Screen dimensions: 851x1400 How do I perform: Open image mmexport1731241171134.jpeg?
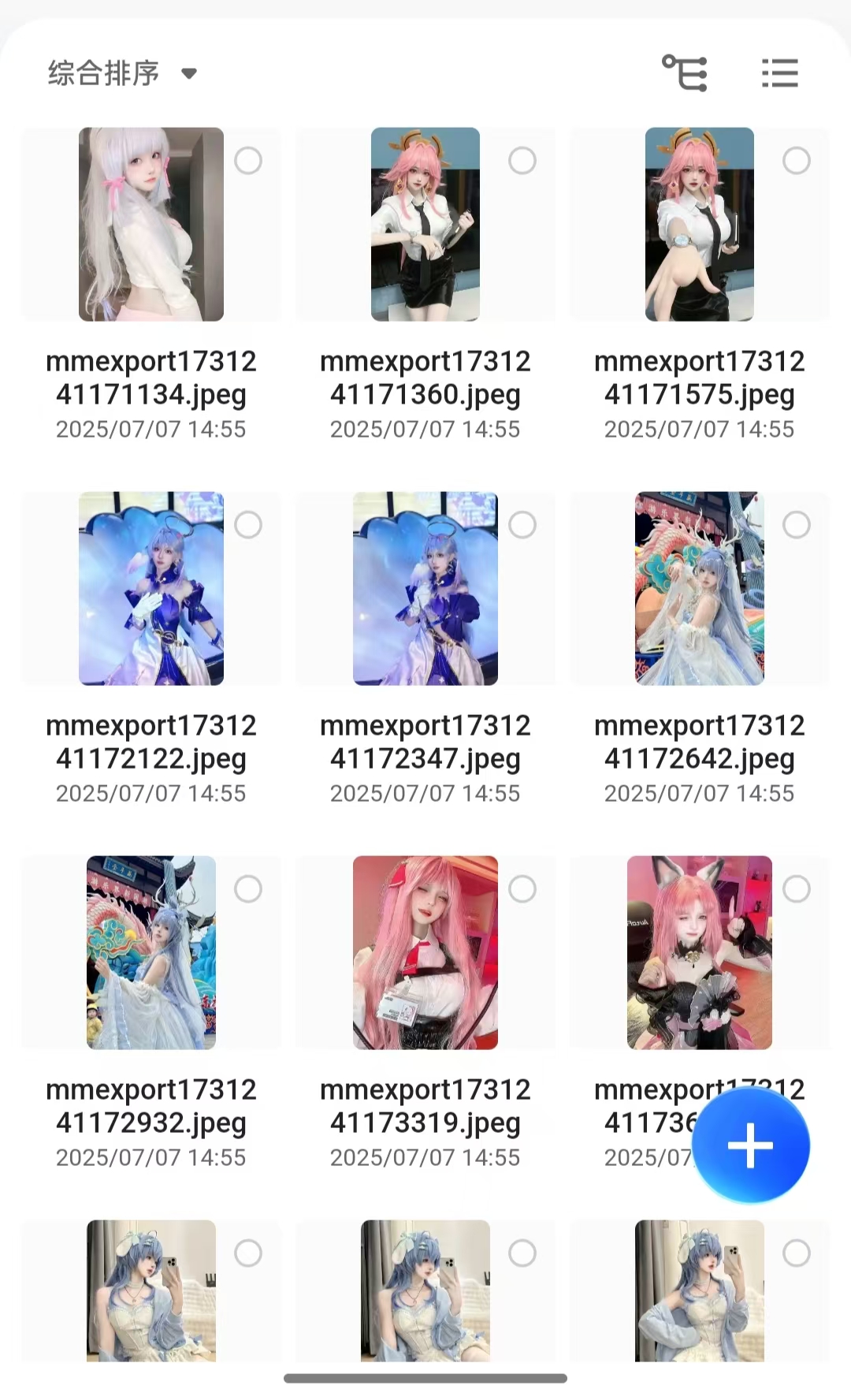(x=151, y=225)
